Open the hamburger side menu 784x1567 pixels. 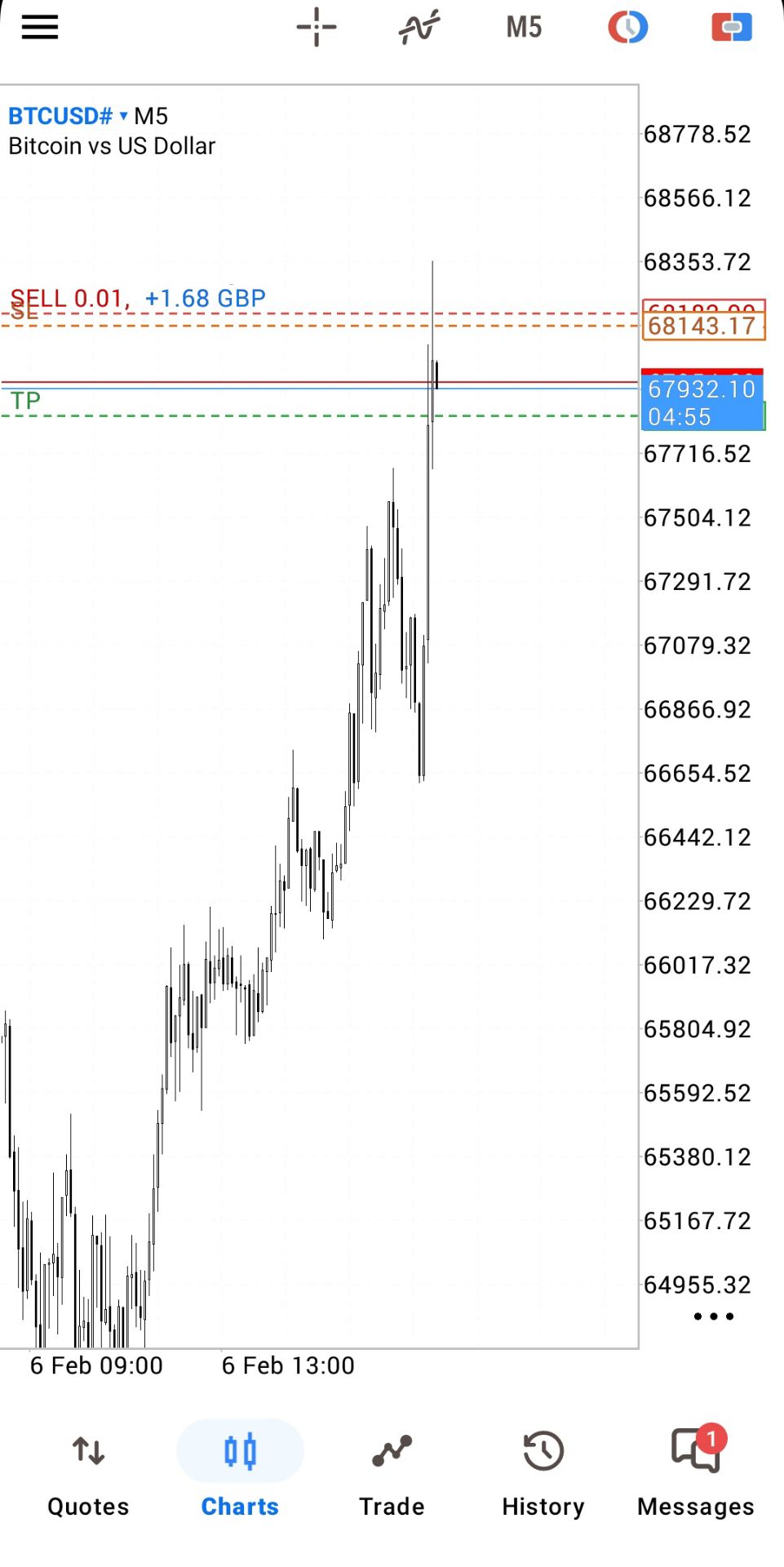[x=39, y=28]
